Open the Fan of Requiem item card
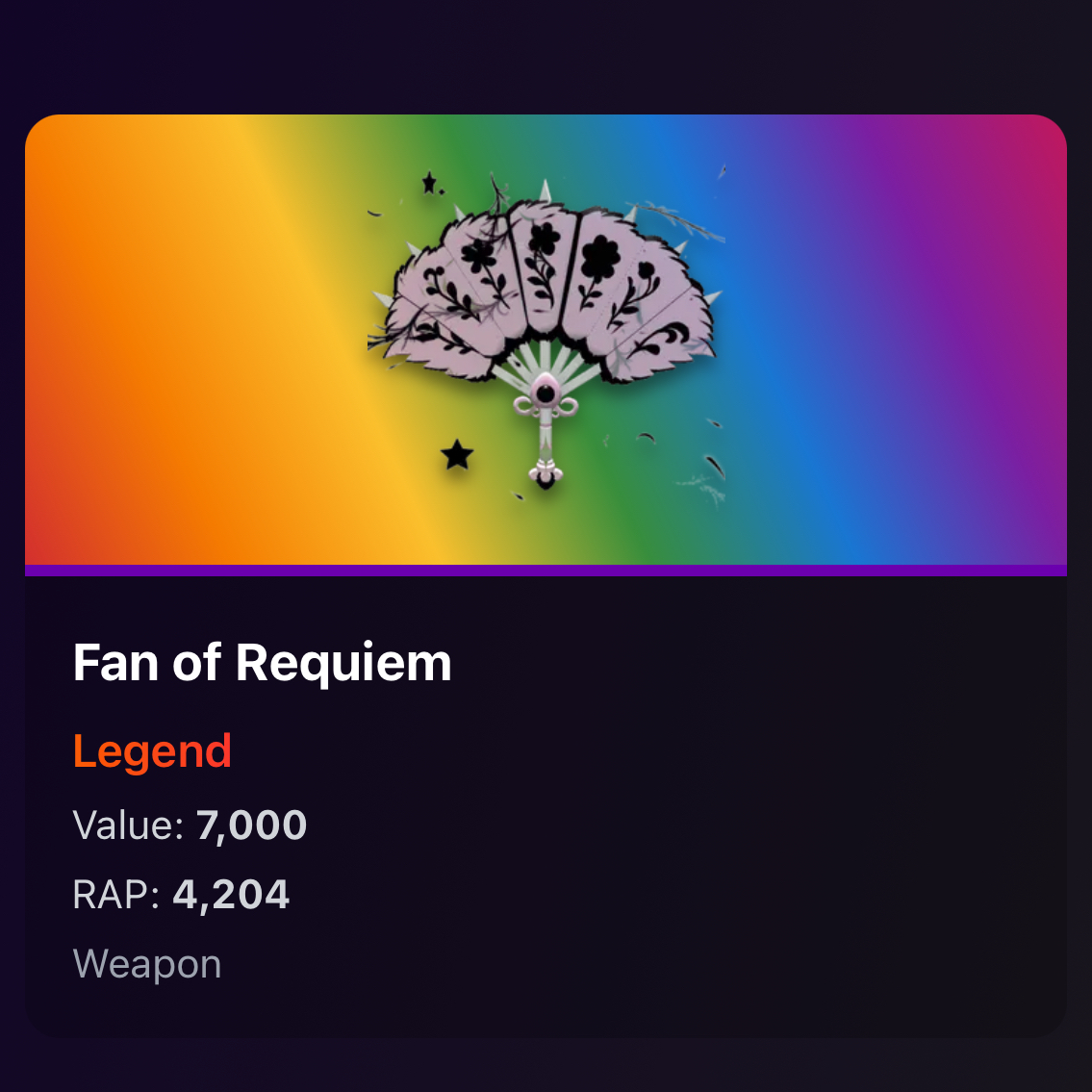 [546, 577]
